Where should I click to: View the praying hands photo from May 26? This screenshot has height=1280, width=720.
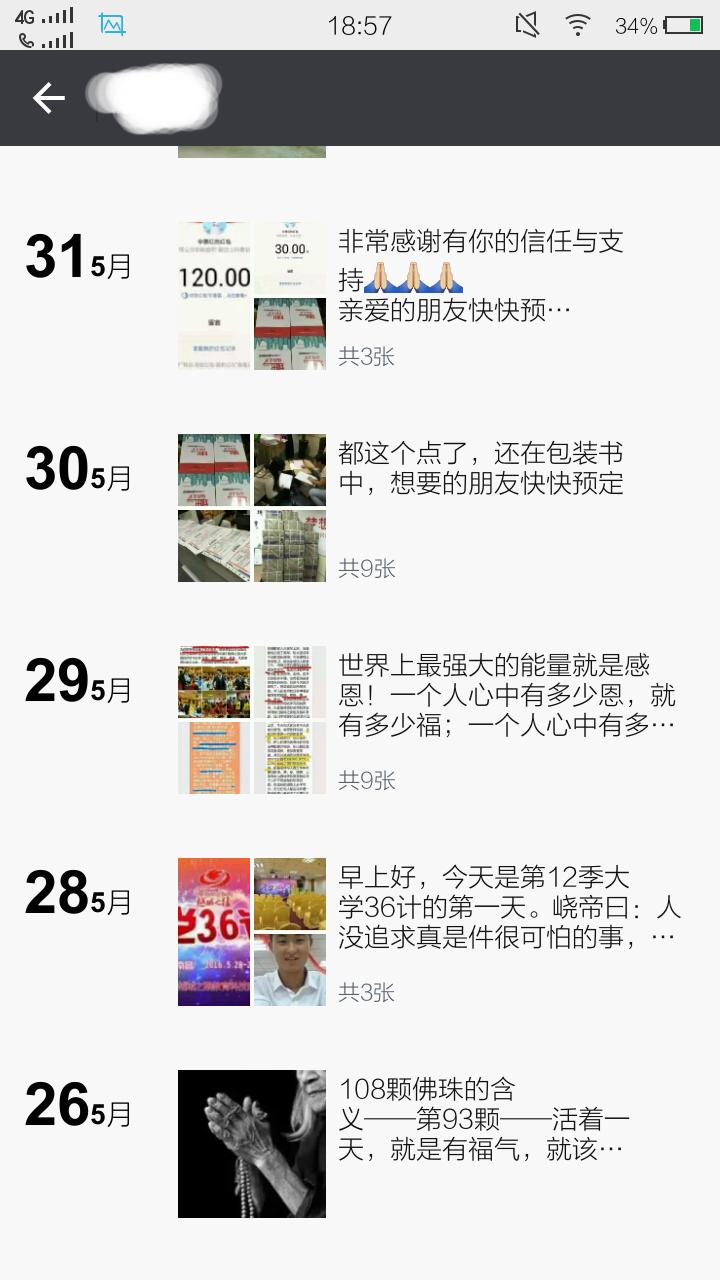251,1143
